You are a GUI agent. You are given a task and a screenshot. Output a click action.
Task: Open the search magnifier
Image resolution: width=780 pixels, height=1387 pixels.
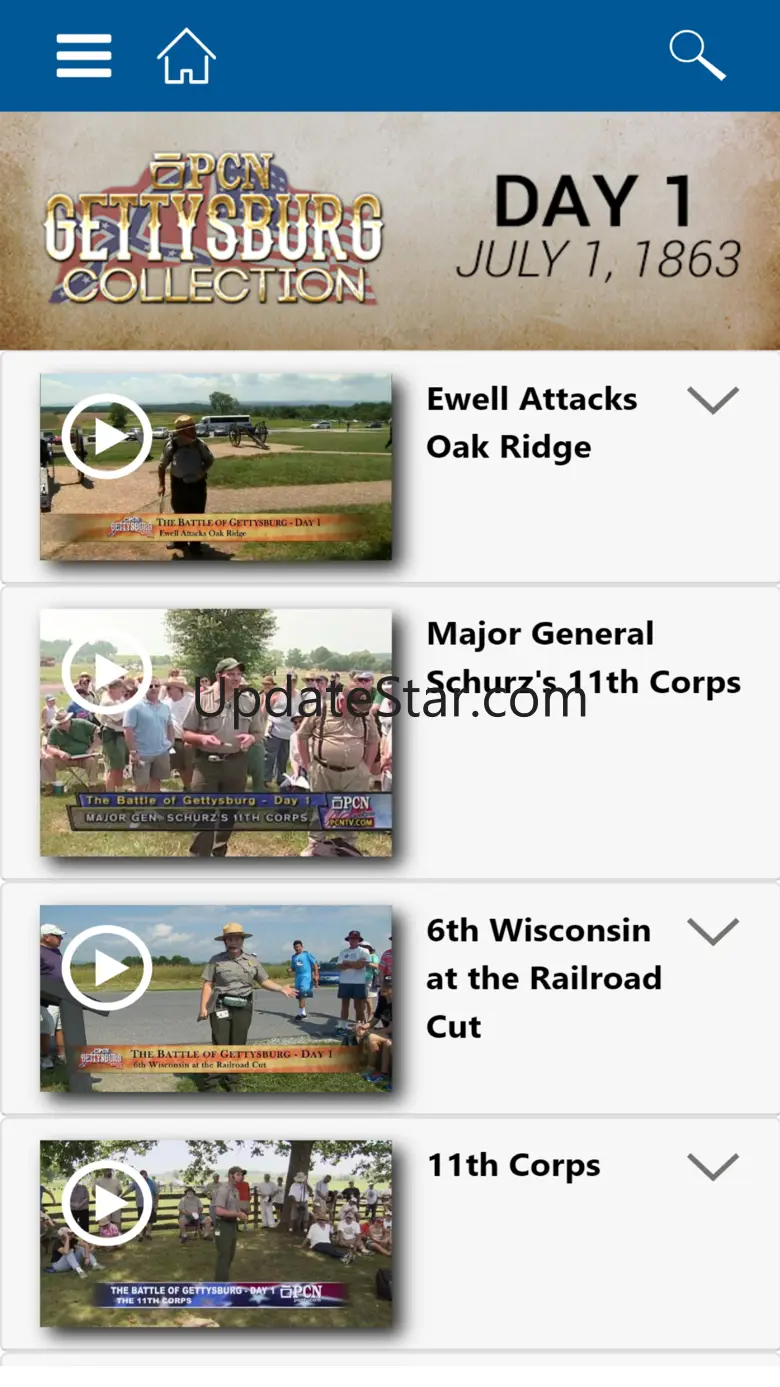point(697,55)
